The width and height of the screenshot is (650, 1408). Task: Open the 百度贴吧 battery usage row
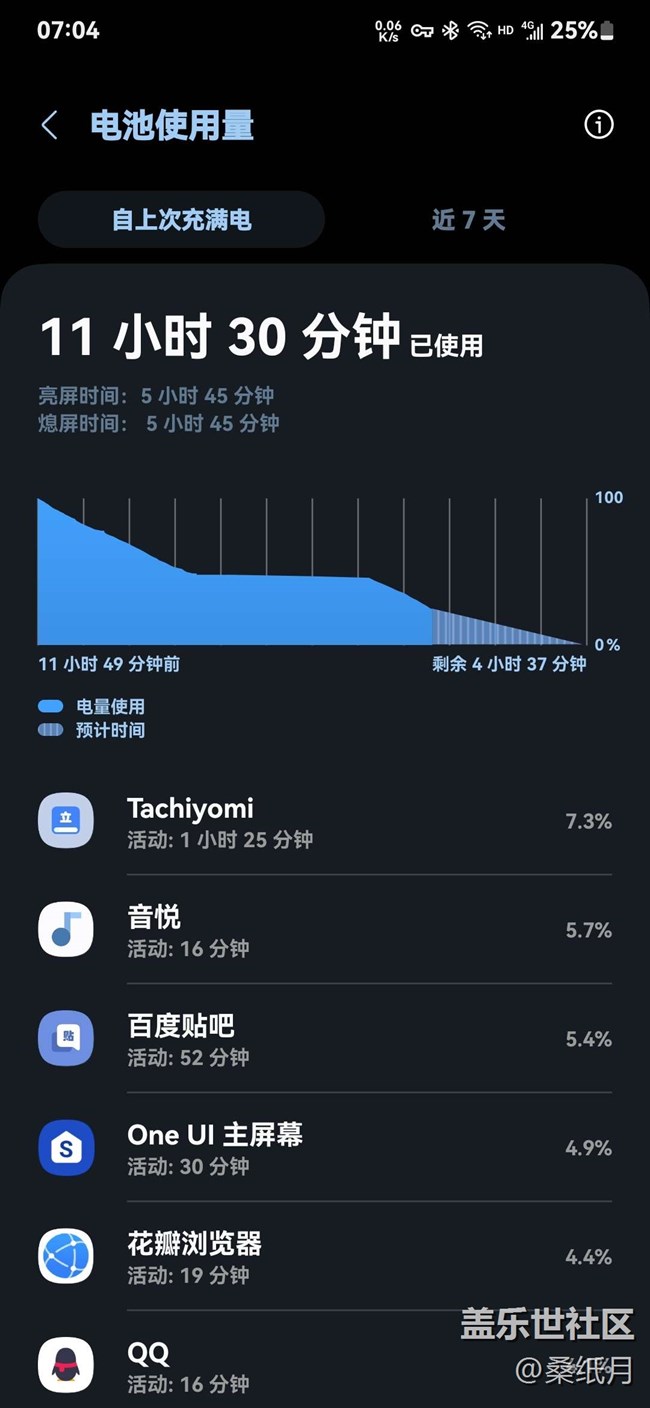324,1039
